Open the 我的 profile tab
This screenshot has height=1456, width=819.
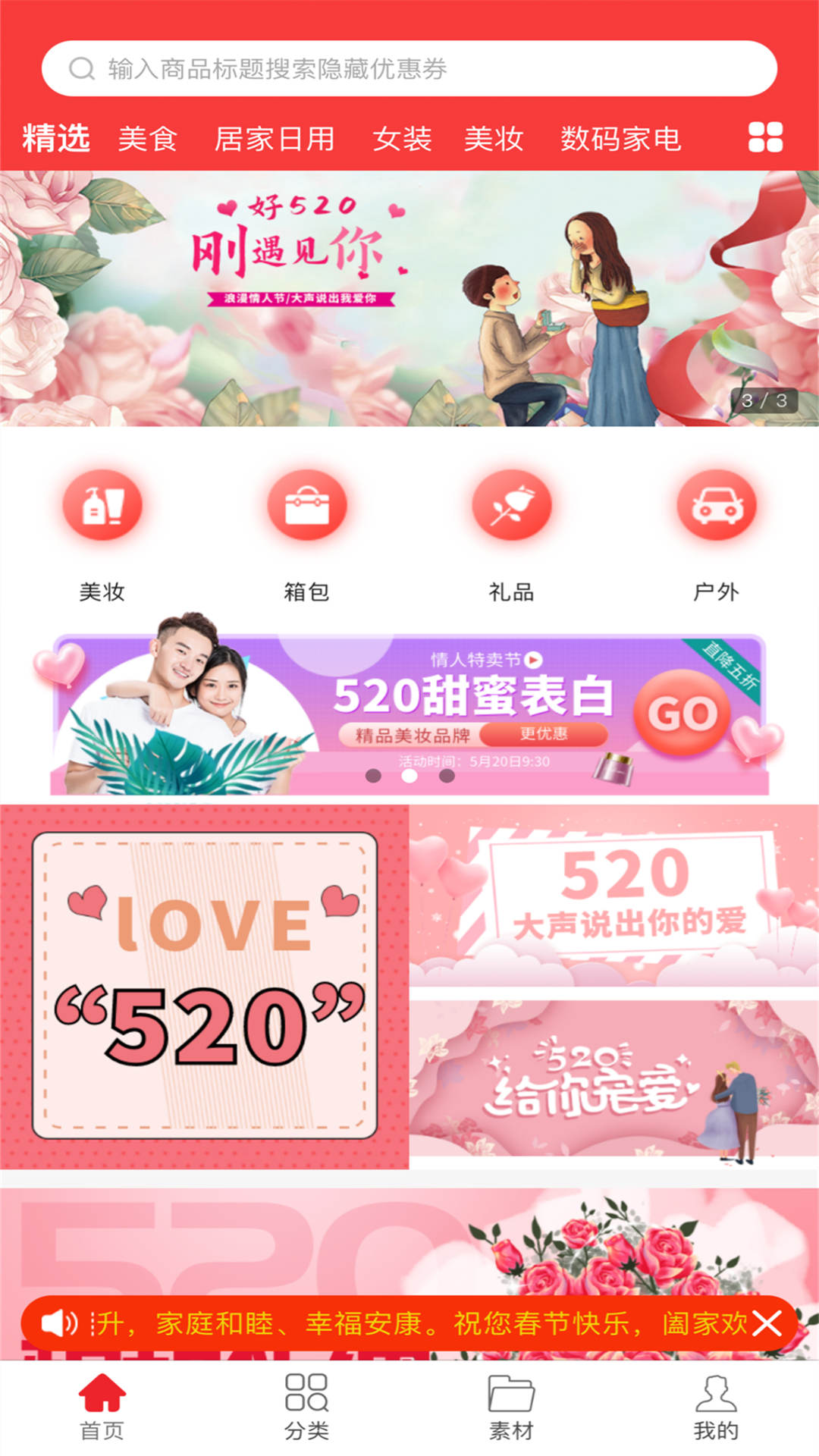click(x=717, y=1407)
